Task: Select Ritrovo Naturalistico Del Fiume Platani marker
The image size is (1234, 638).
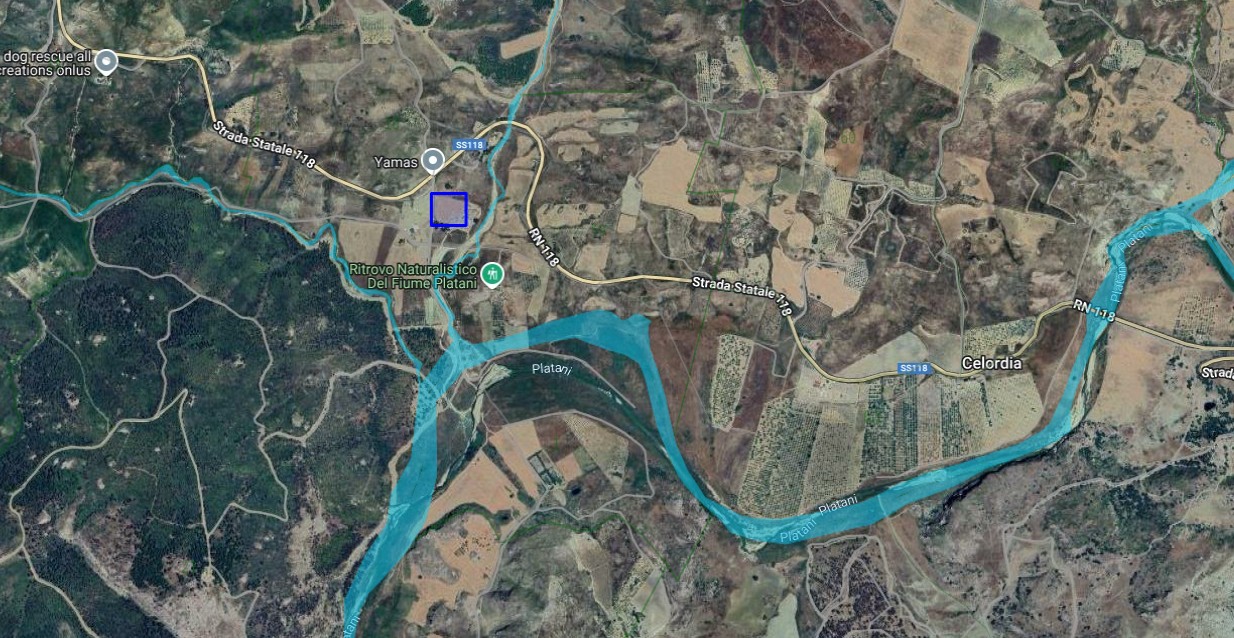Action: click(491, 273)
